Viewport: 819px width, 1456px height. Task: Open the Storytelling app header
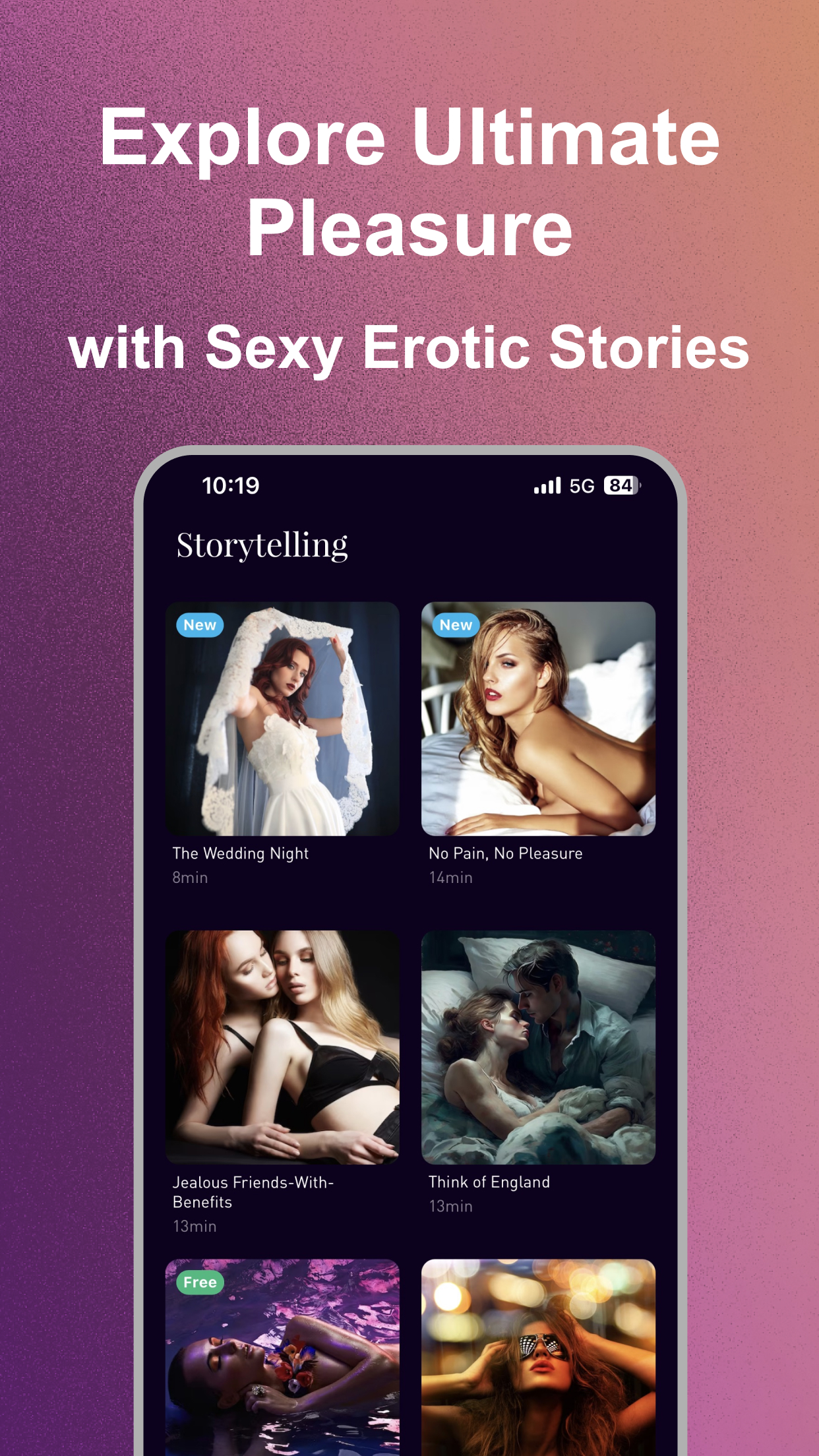coord(261,546)
